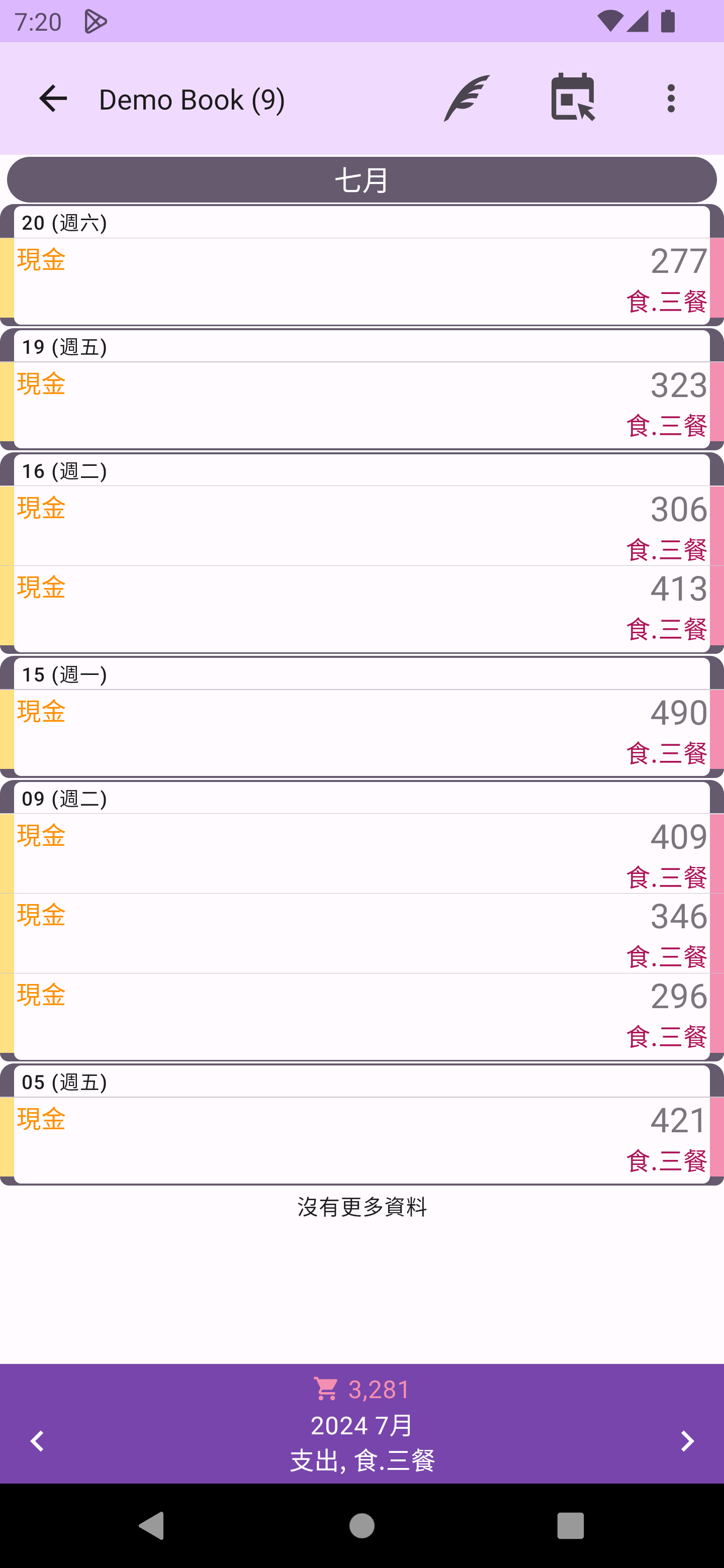Tap the 2024 7月 summary bar

tap(361, 1425)
